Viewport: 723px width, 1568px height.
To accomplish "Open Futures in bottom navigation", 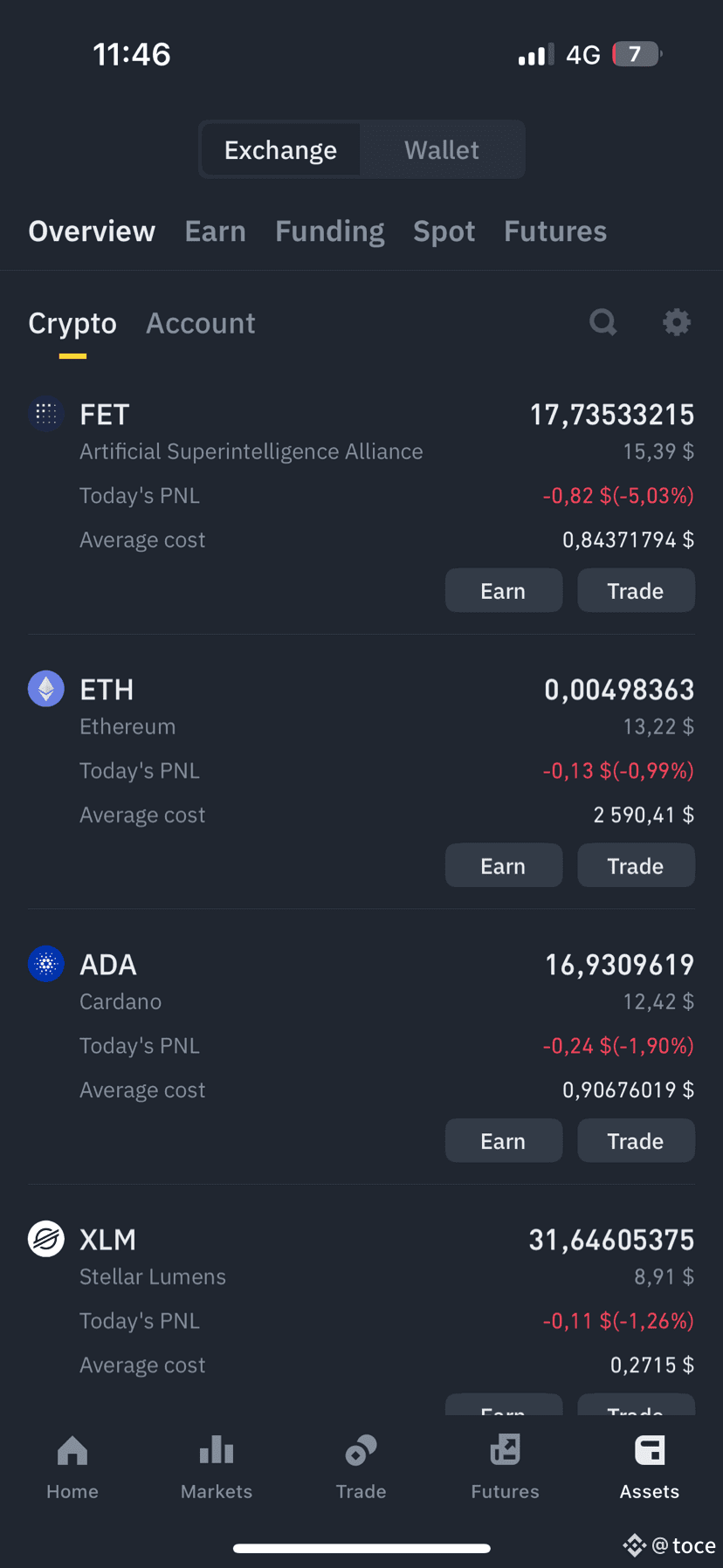I will [x=505, y=1467].
